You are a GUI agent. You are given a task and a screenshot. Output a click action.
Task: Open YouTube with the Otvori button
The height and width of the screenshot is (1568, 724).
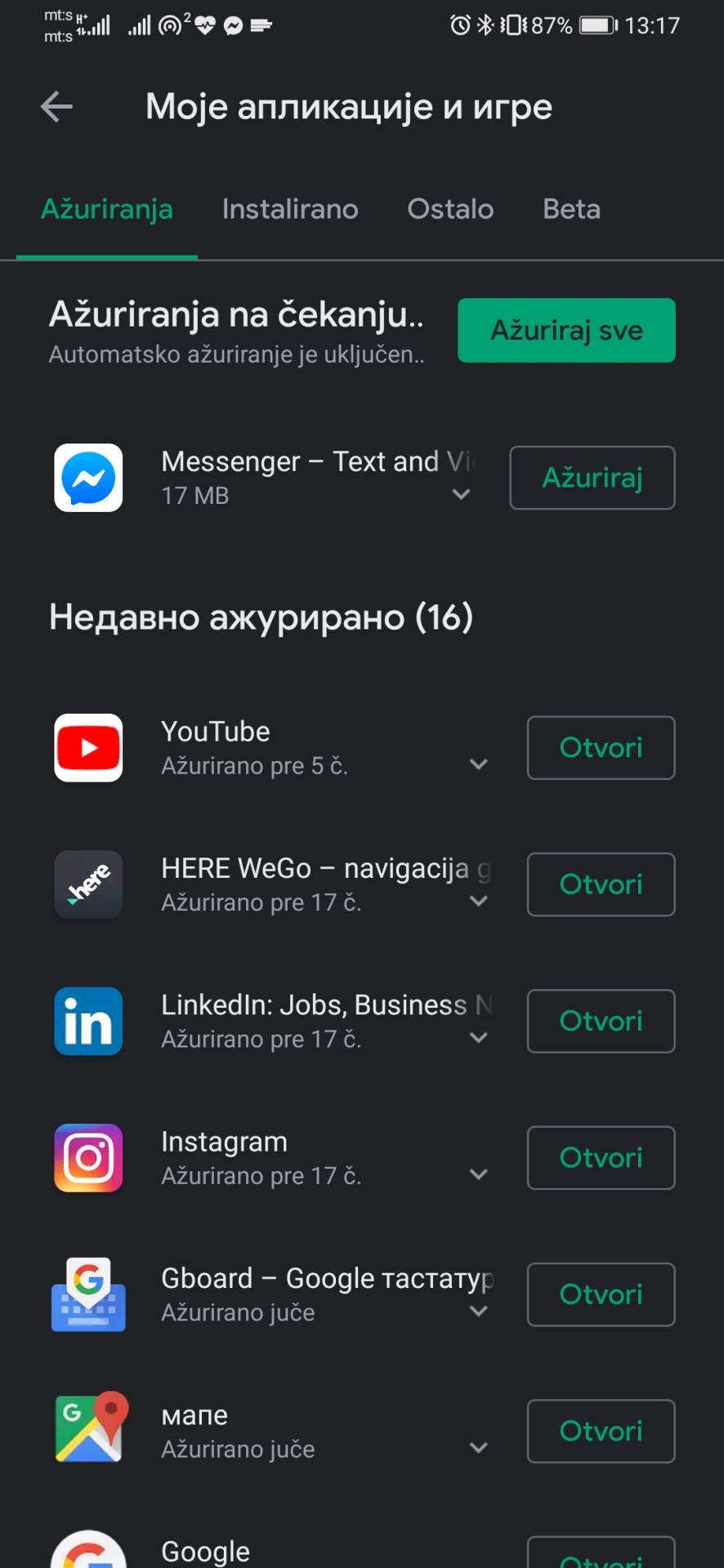[x=601, y=748]
